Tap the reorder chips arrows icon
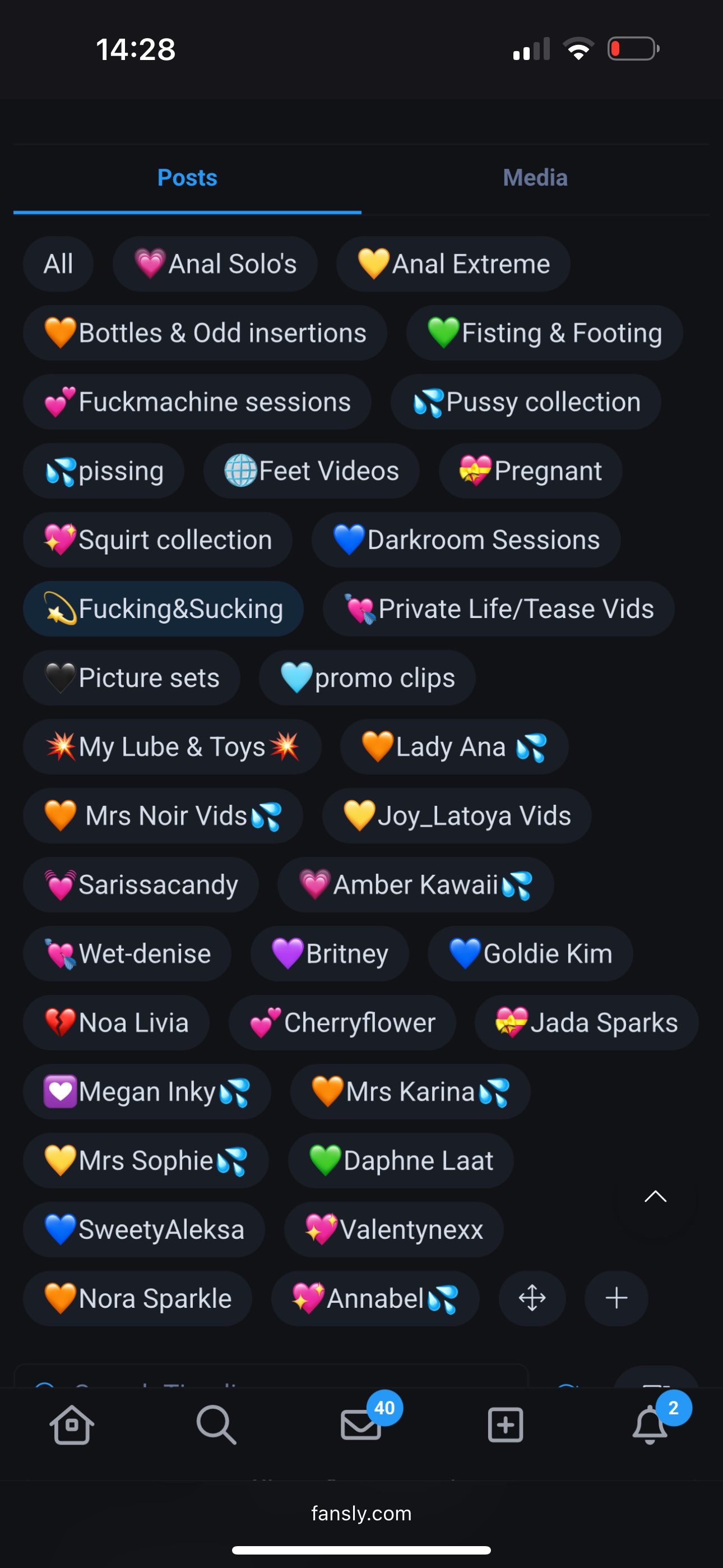This screenshot has height=1568, width=723. [532, 1298]
